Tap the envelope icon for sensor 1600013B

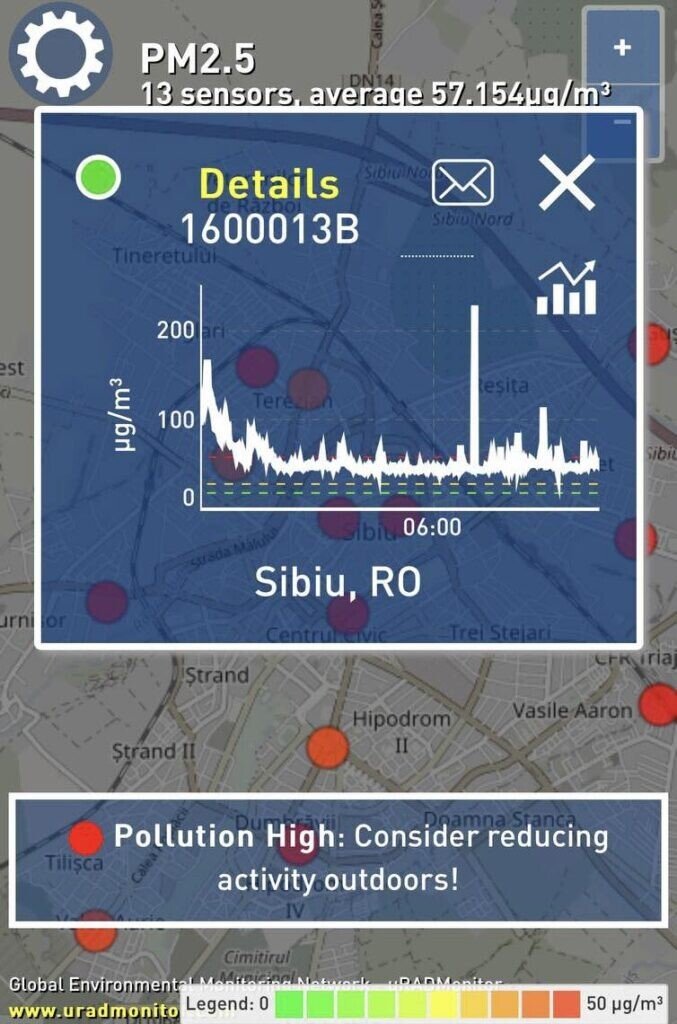pyautogui.click(x=463, y=183)
